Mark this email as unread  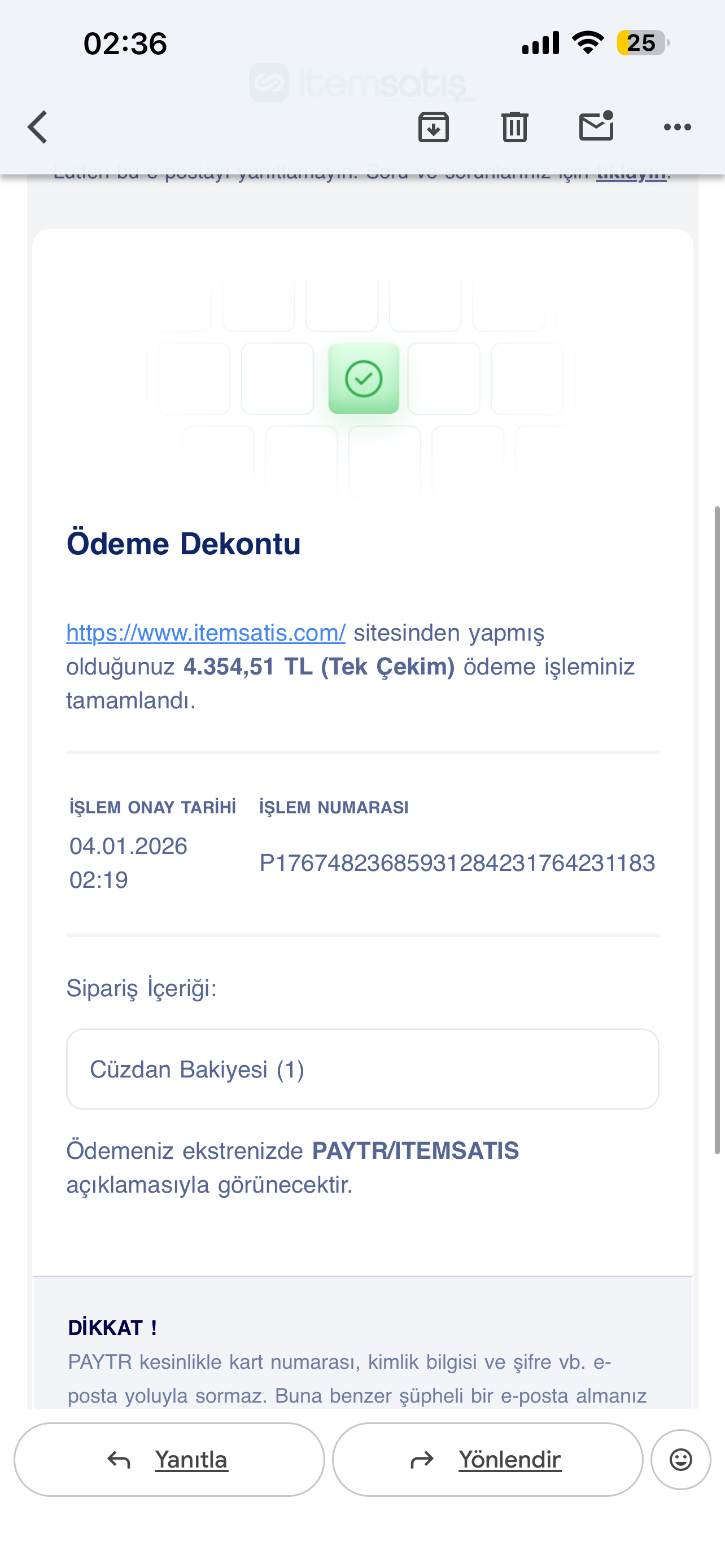point(596,126)
